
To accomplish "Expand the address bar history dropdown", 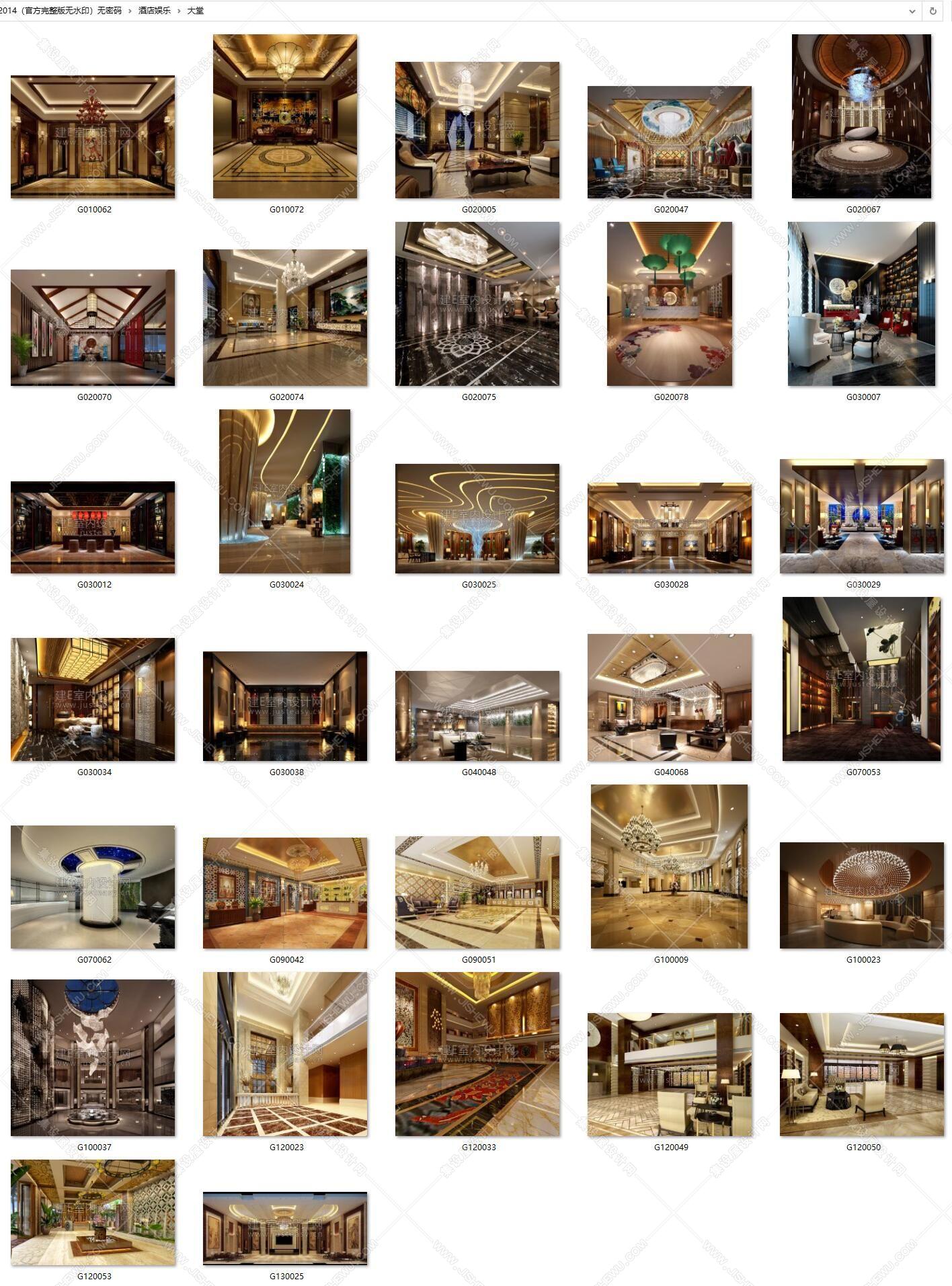I will (912, 11).
